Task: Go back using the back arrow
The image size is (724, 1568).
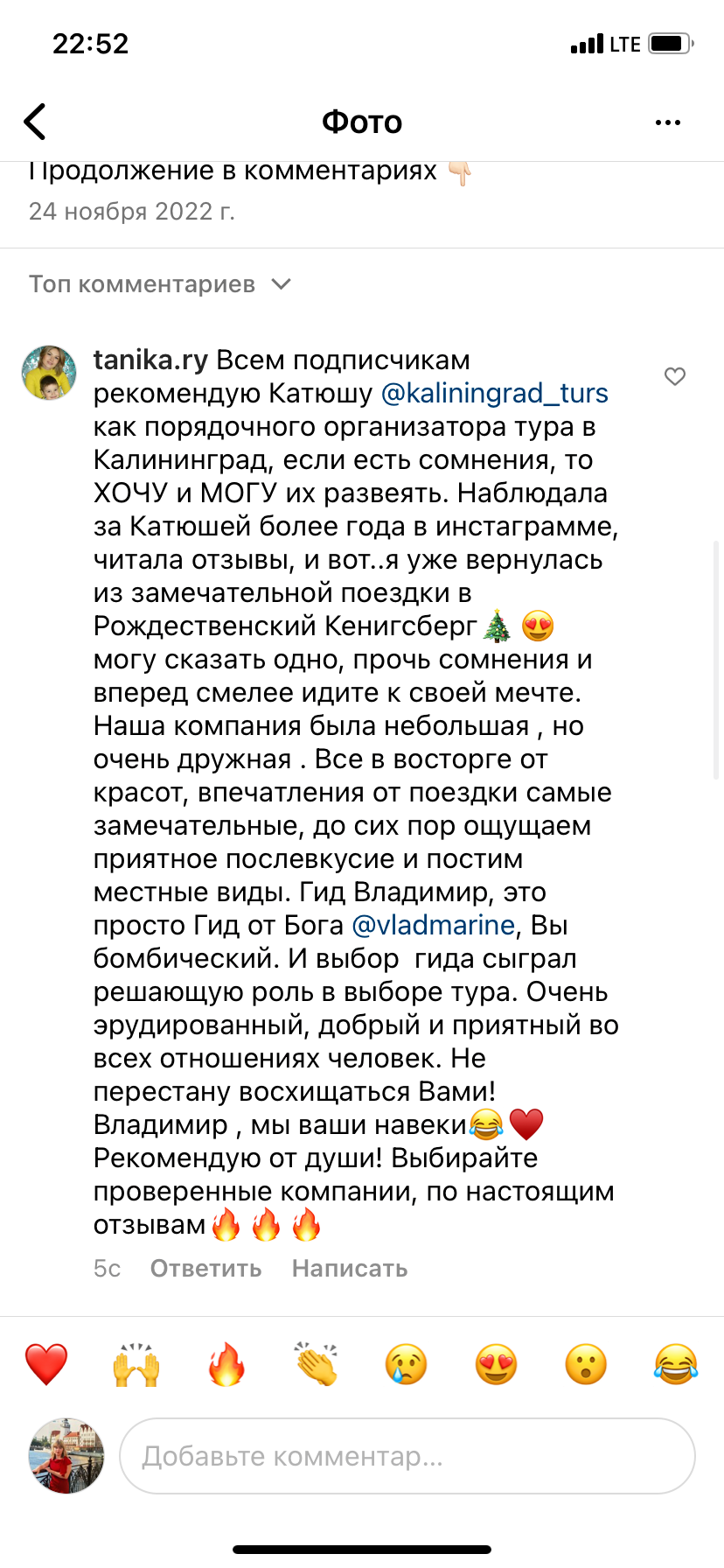Action: tap(35, 122)
